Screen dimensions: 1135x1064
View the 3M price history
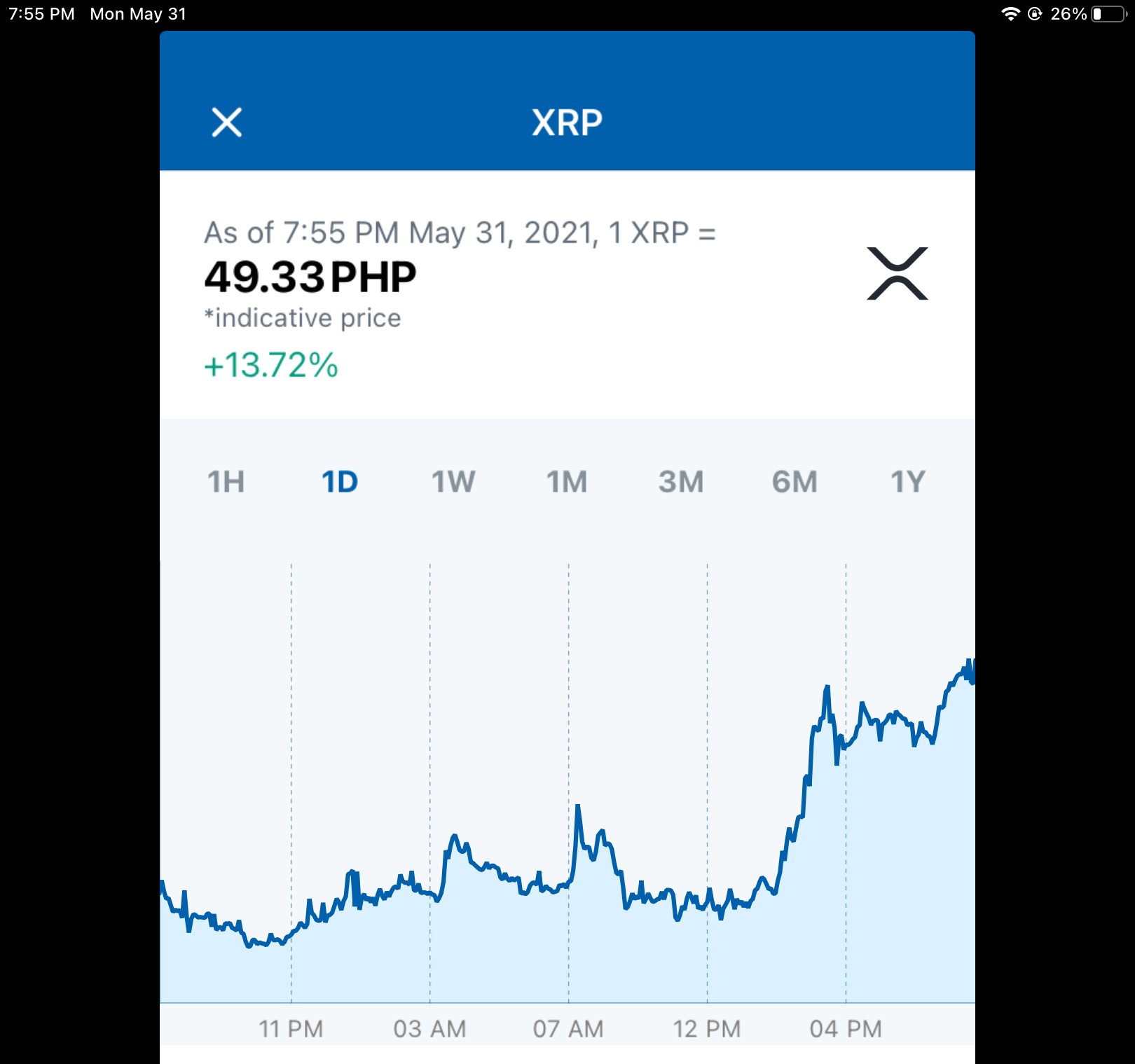pos(681,482)
